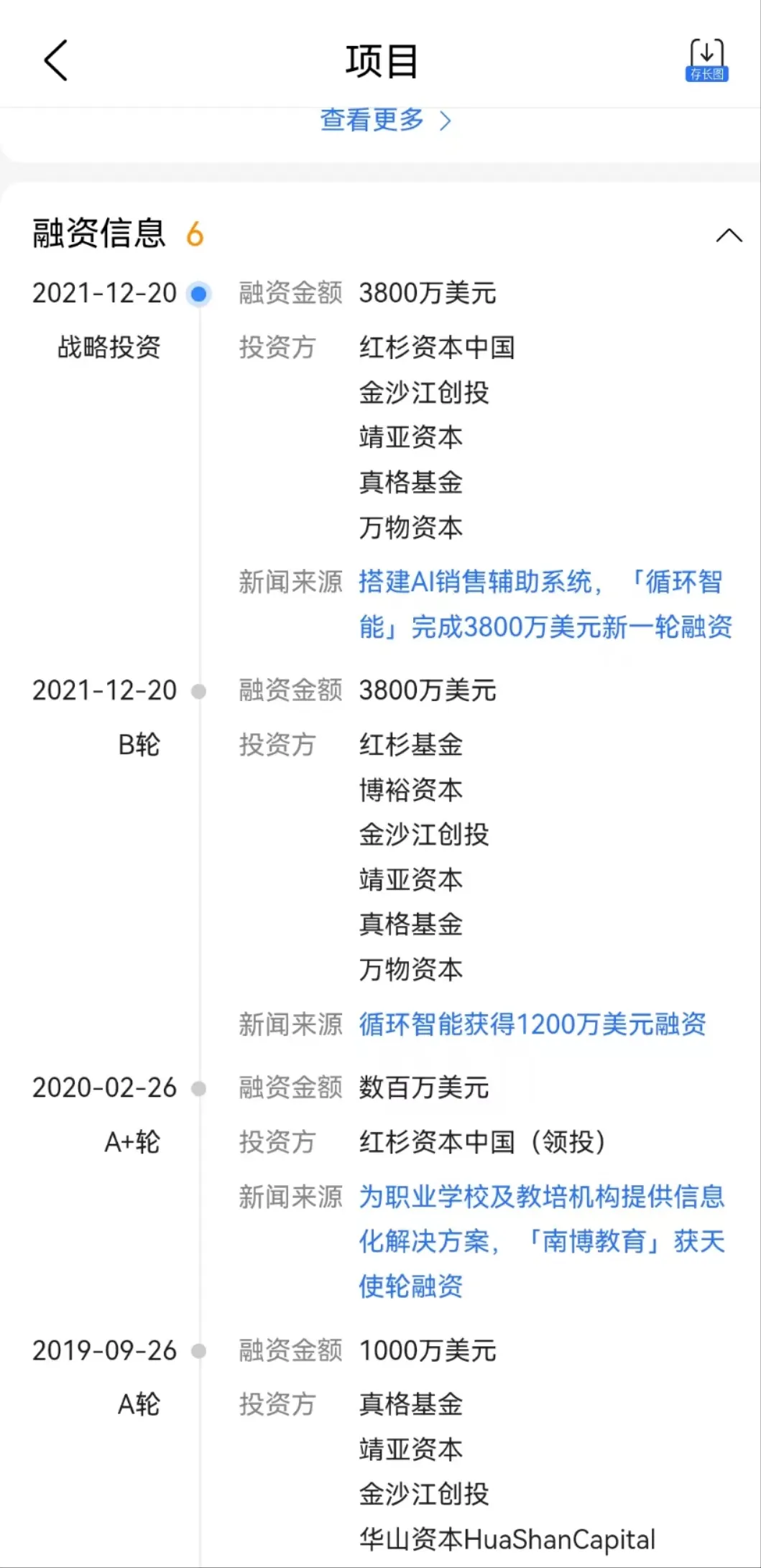Read the 南博教育 angel round news article
The height and width of the screenshot is (1568, 761).
pos(541,1240)
